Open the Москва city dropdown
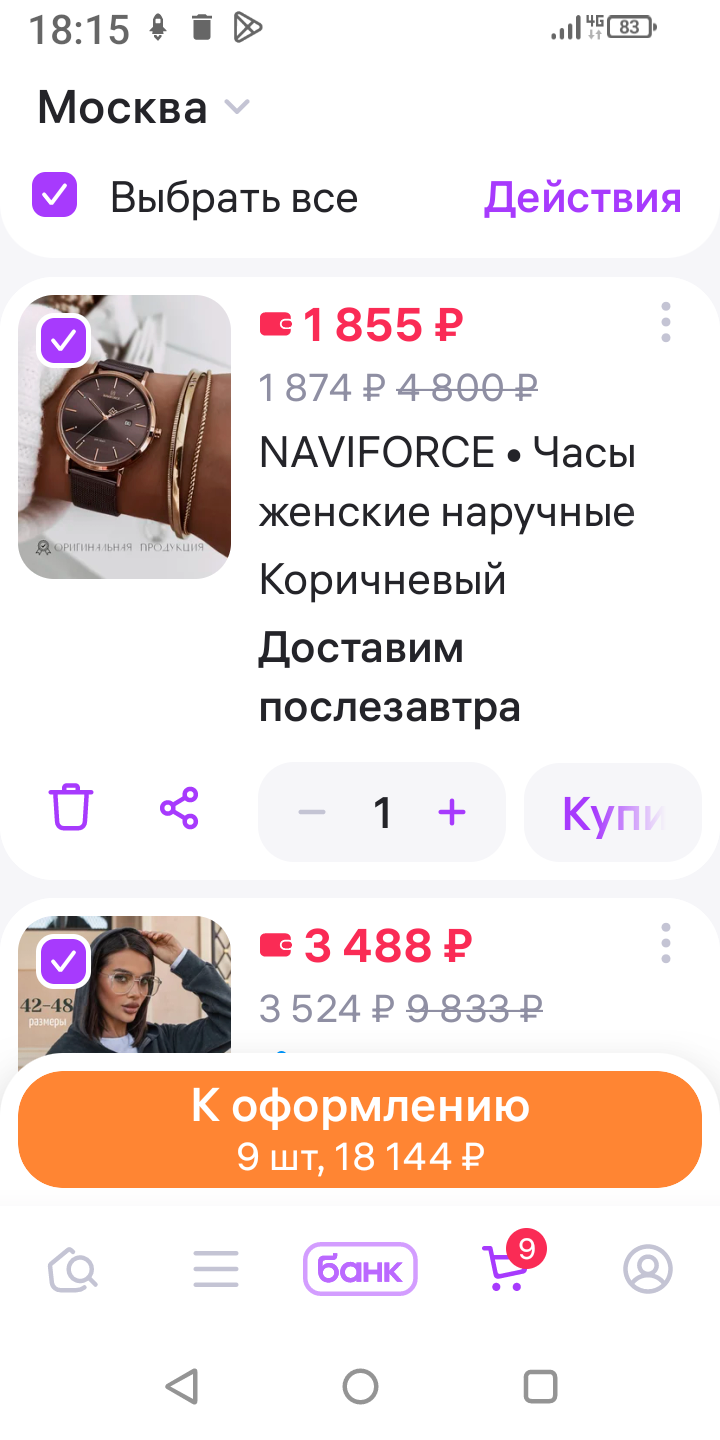Screen dimensions: 720x1440 (142, 107)
